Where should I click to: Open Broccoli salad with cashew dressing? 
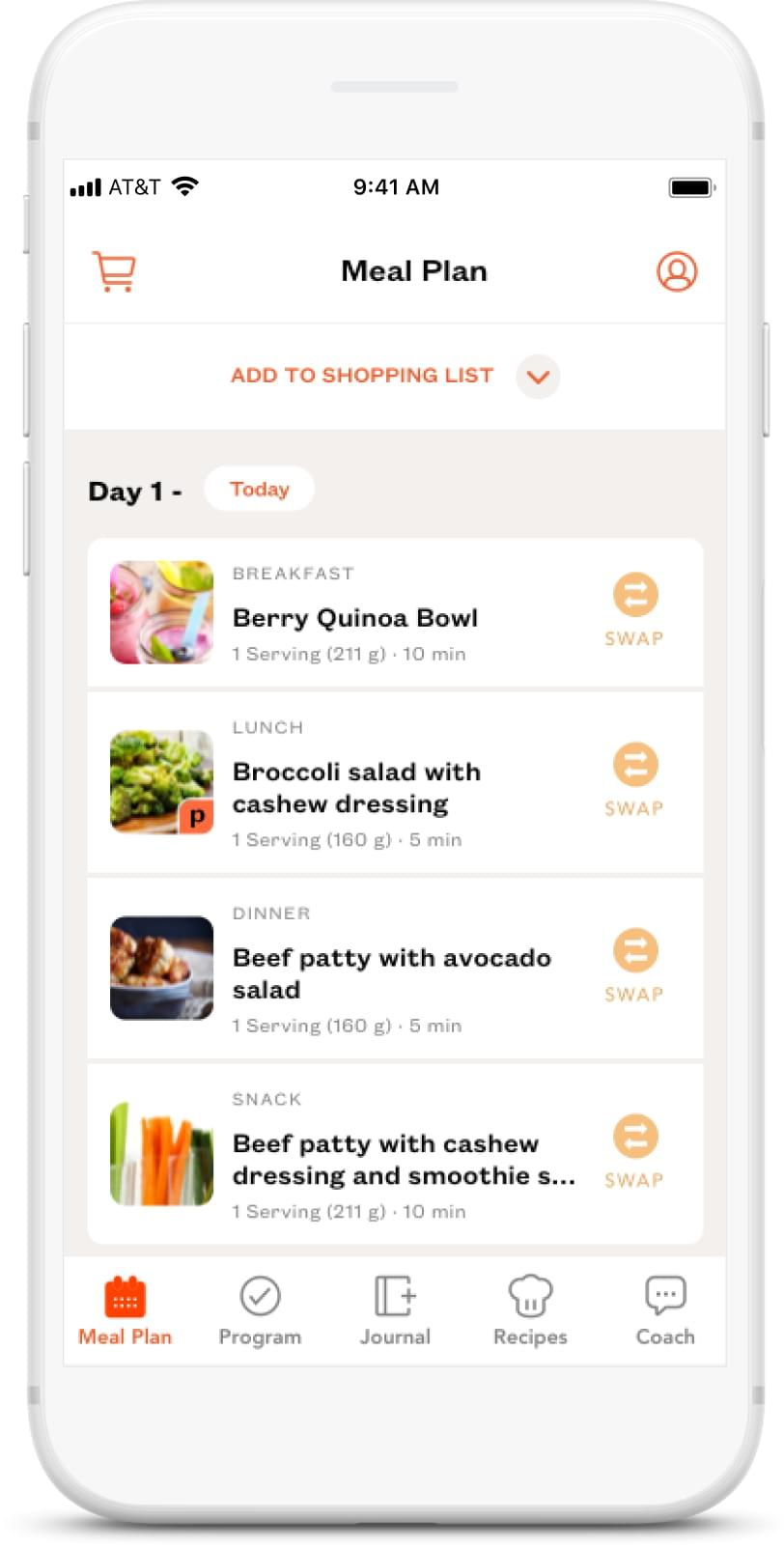pyautogui.click(x=355, y=787)
